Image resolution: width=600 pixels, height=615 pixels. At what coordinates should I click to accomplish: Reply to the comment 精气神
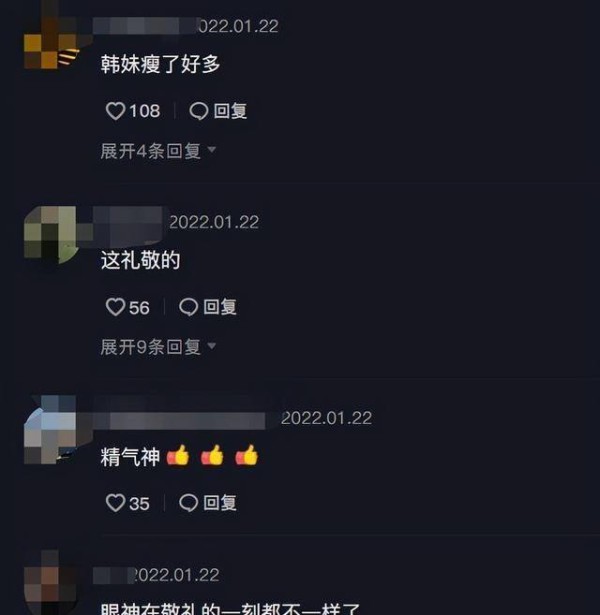click(208, 503)
